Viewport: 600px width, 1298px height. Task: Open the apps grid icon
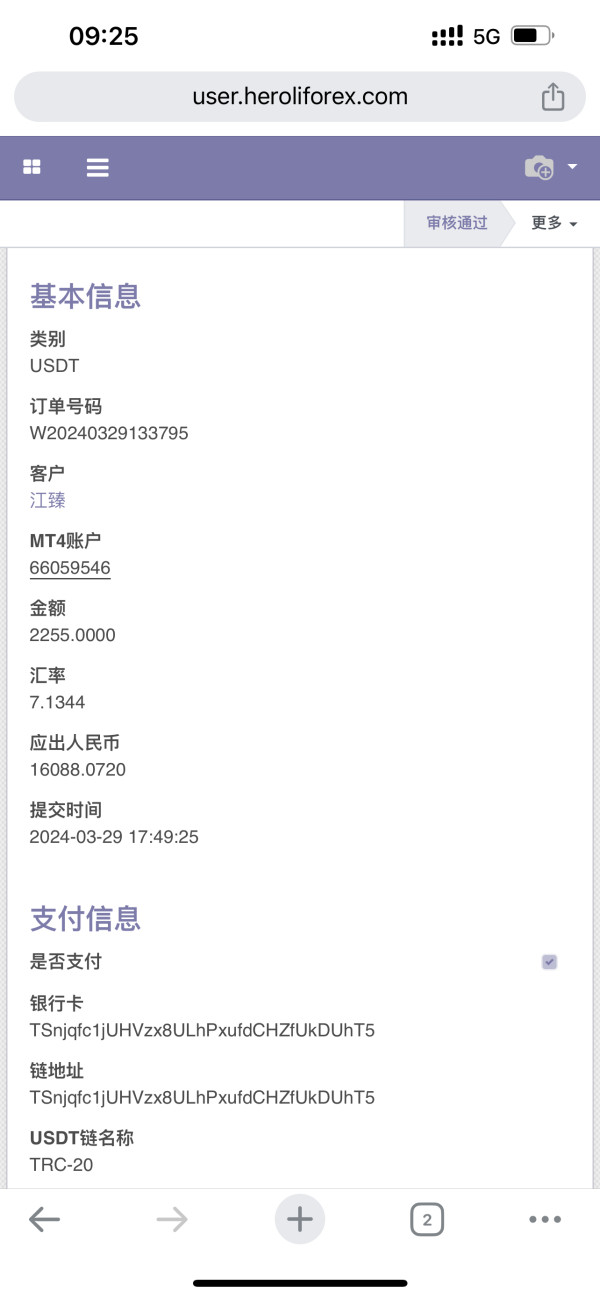(x=32, y=168)
